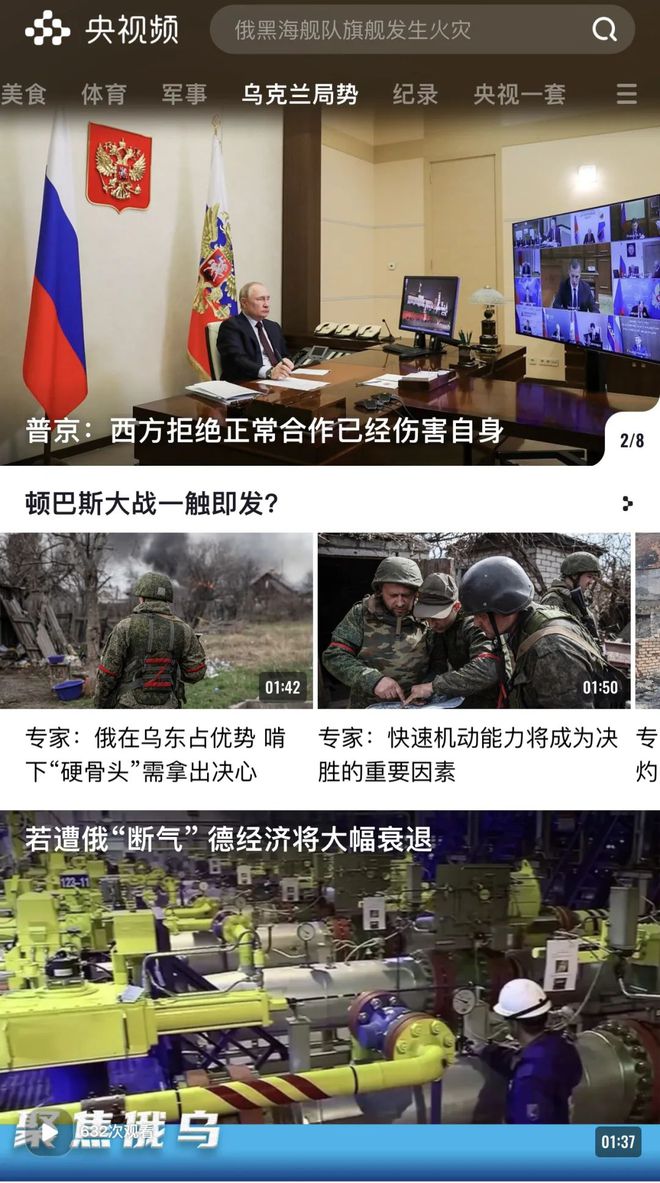The image size is (660, 1183).
Task: Switch to the 体育 tab
Action: (104, 94)
